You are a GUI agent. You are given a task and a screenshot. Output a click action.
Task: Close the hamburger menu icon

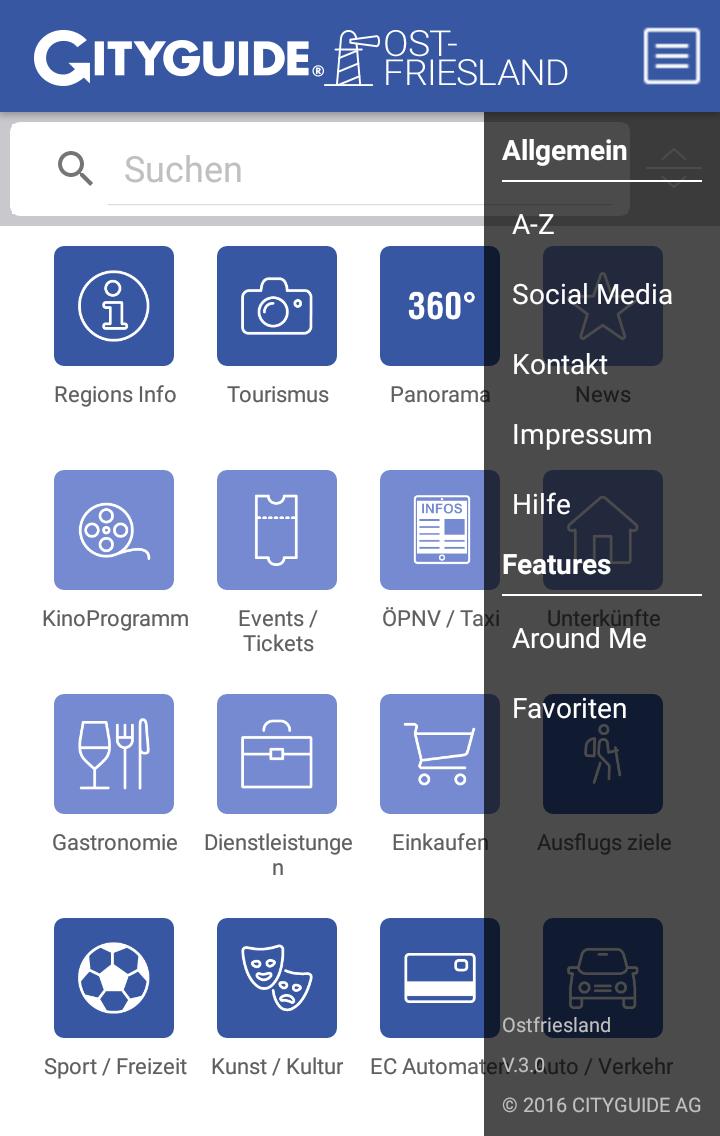coord(671,56)
